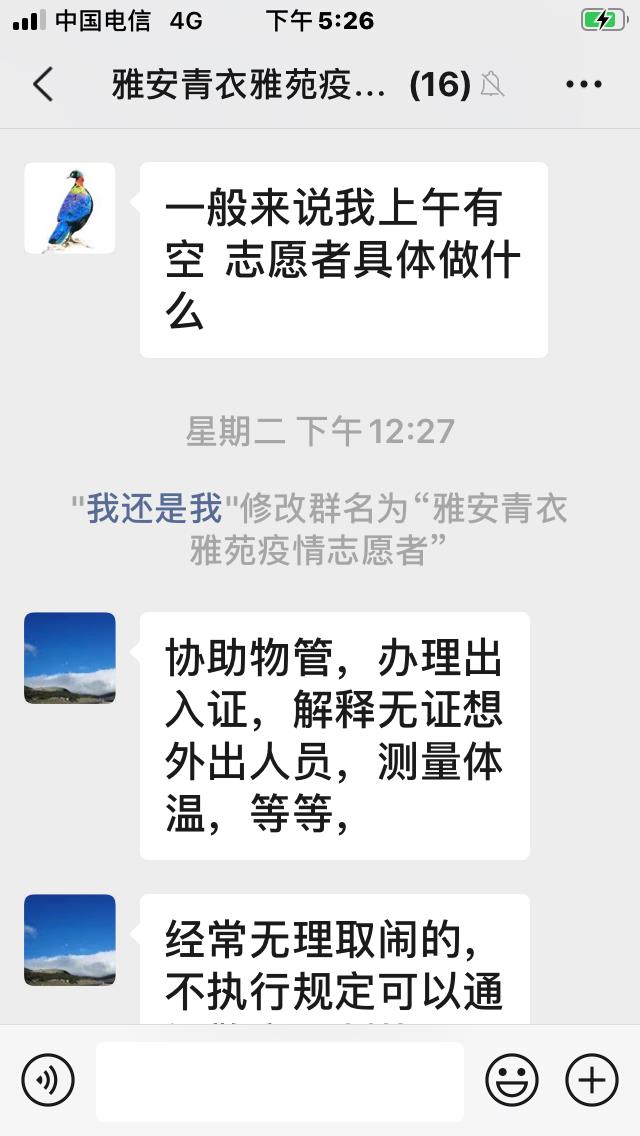View profile of the bird avatar member
This screenshot has width=640, height=1136.
[x=70, y=208]
